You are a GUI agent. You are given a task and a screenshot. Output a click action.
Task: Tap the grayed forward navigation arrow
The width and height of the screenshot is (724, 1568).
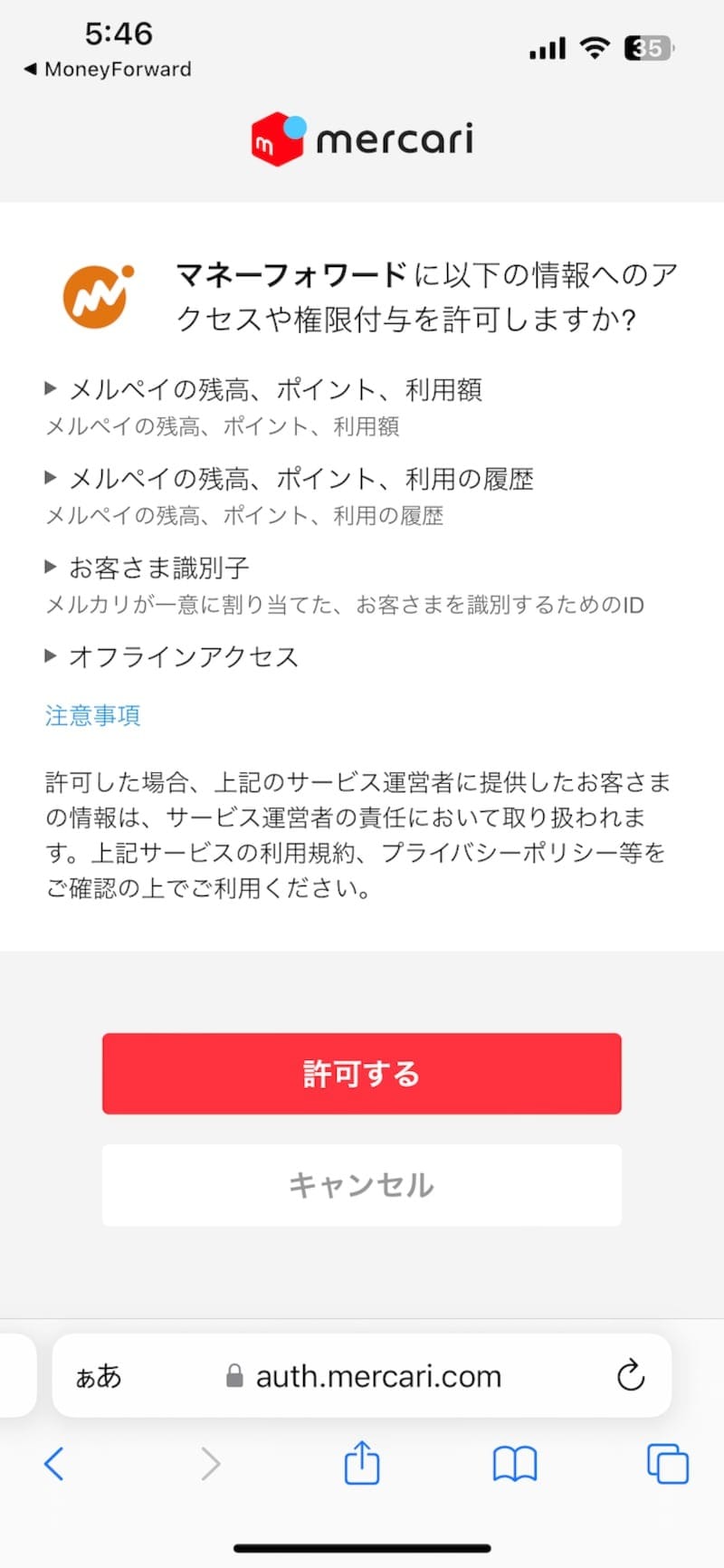210,1463
